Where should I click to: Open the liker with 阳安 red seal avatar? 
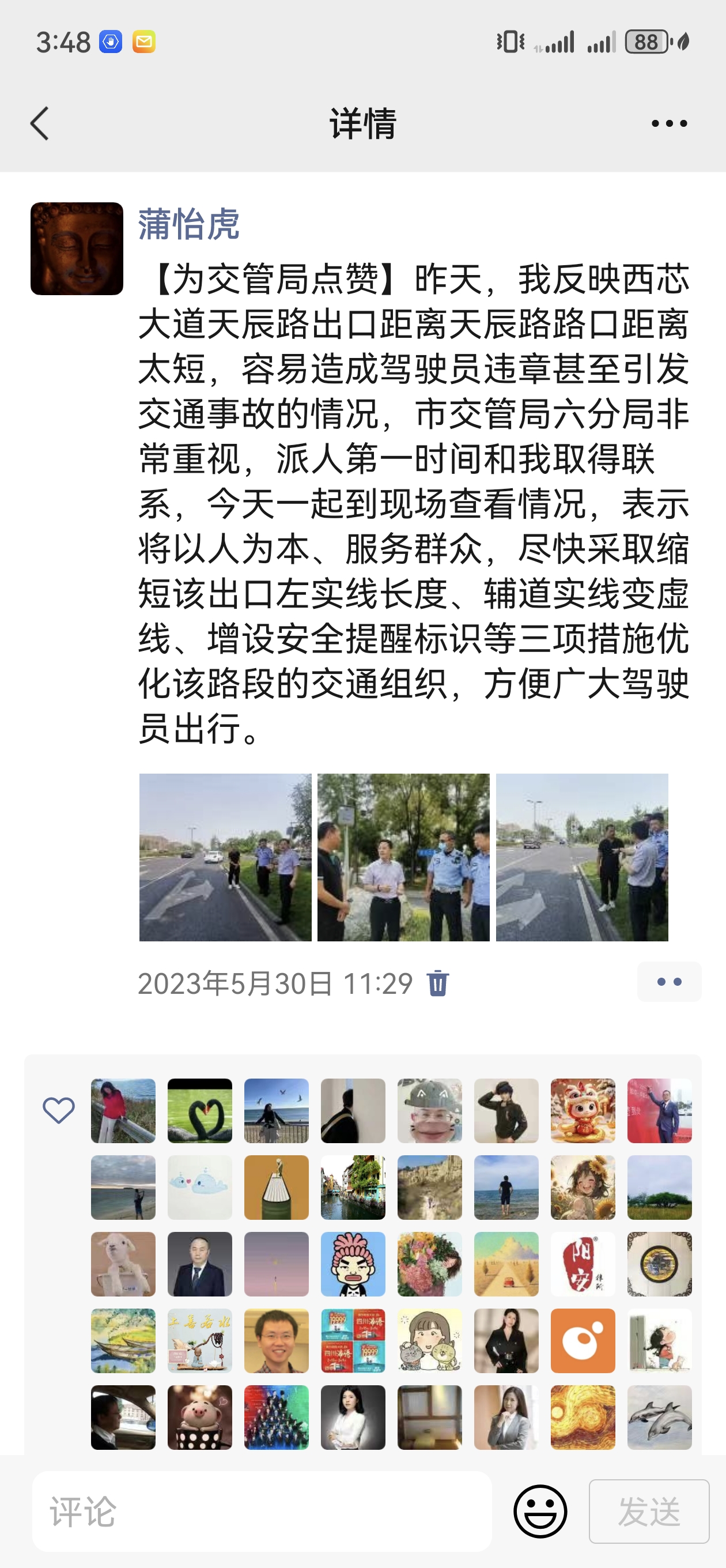583,1264
